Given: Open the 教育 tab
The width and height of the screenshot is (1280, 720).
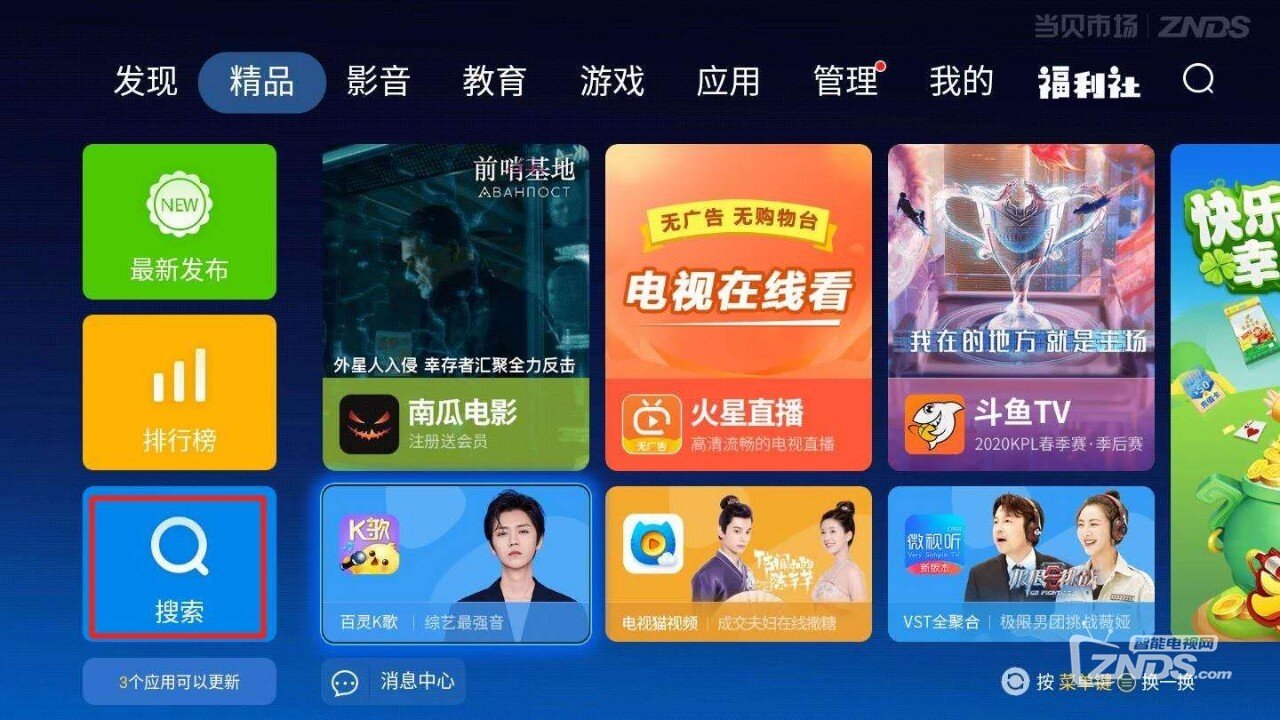Looking at the screenshot, I should click(x=494, y=82).
